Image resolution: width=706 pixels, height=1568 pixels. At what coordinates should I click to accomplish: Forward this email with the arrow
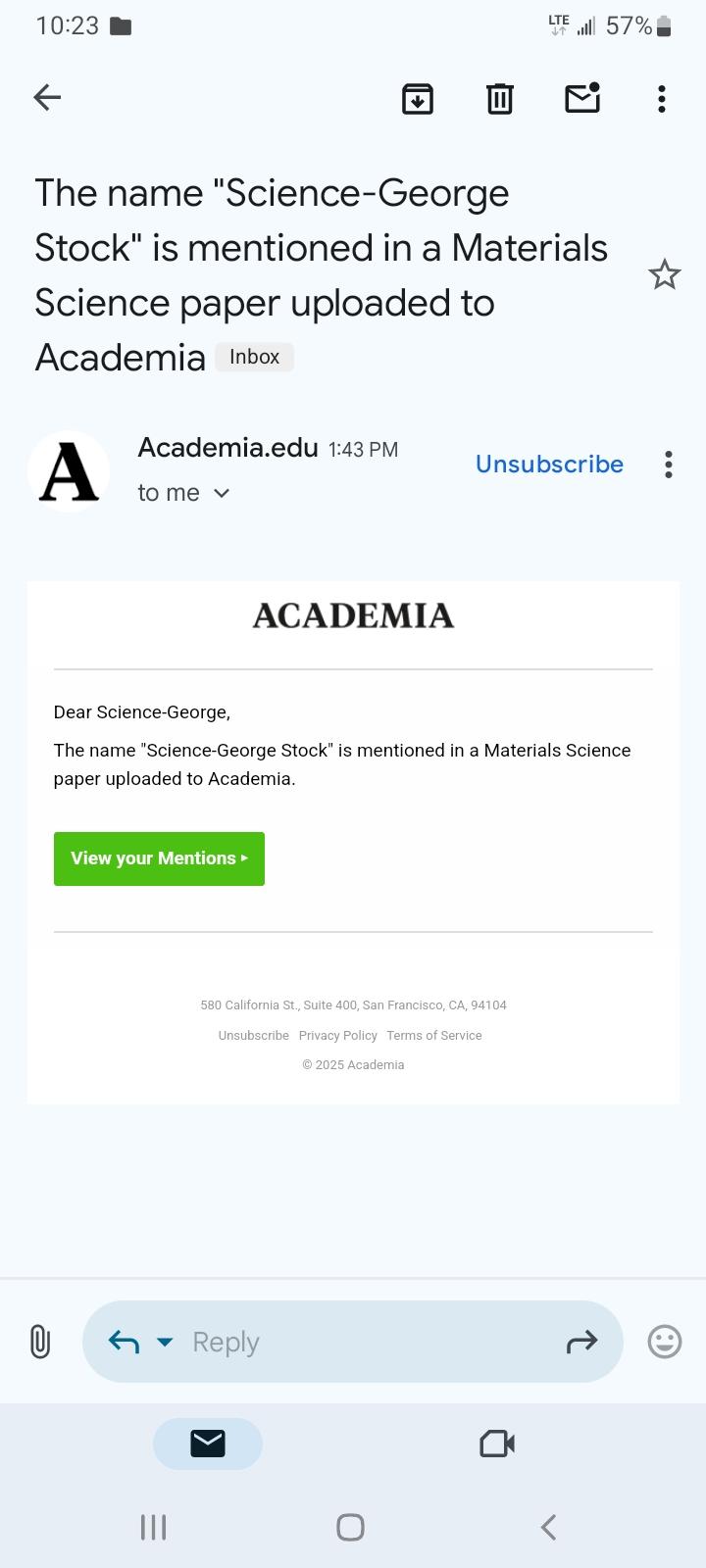coord(581,1342)
